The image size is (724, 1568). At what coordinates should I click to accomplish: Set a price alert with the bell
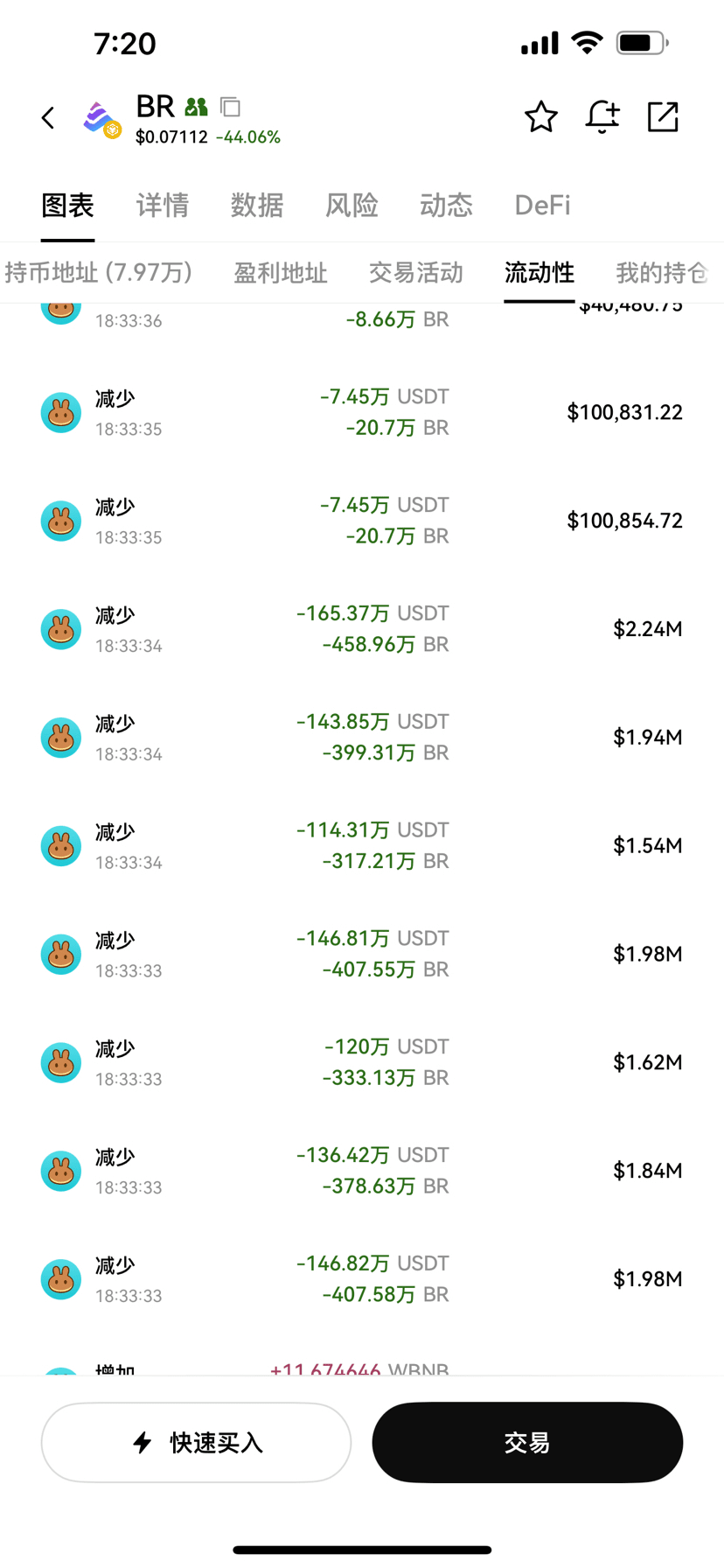tap(602, 117)
